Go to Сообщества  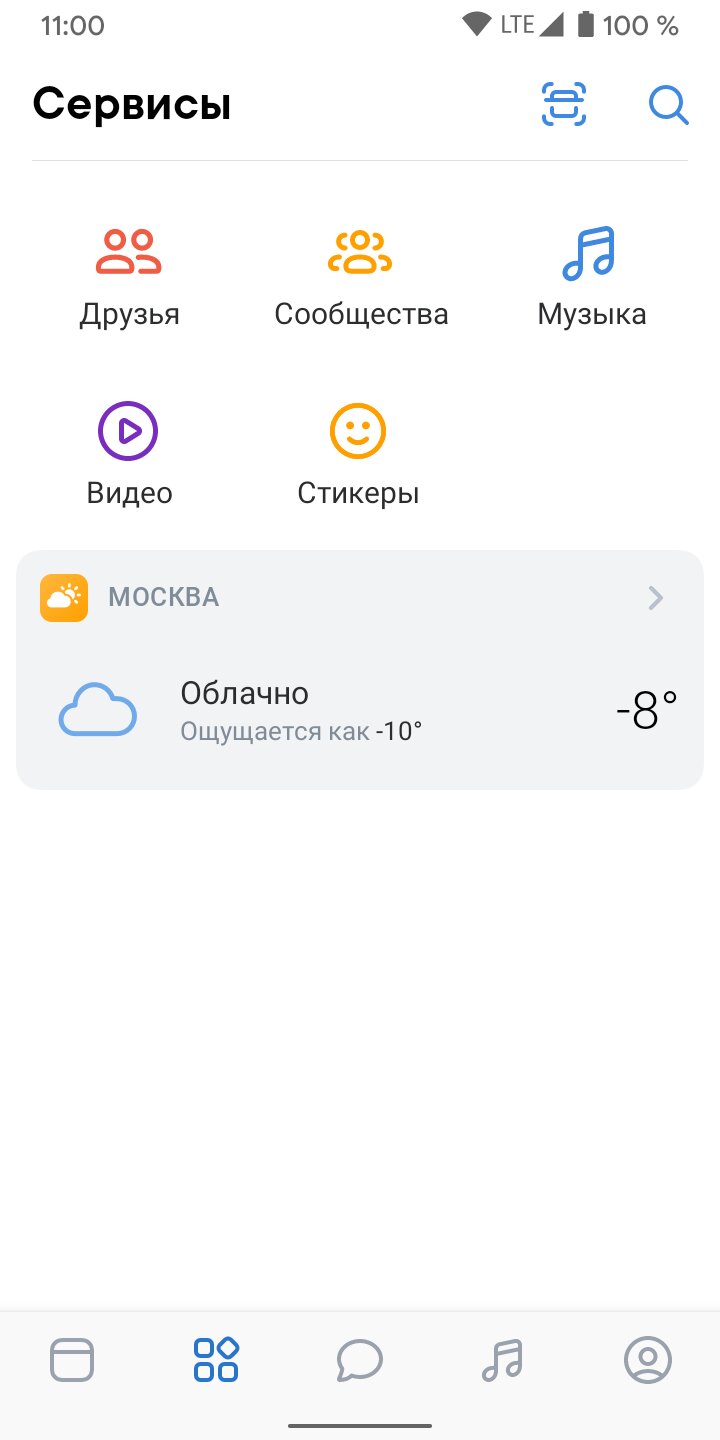361,279
